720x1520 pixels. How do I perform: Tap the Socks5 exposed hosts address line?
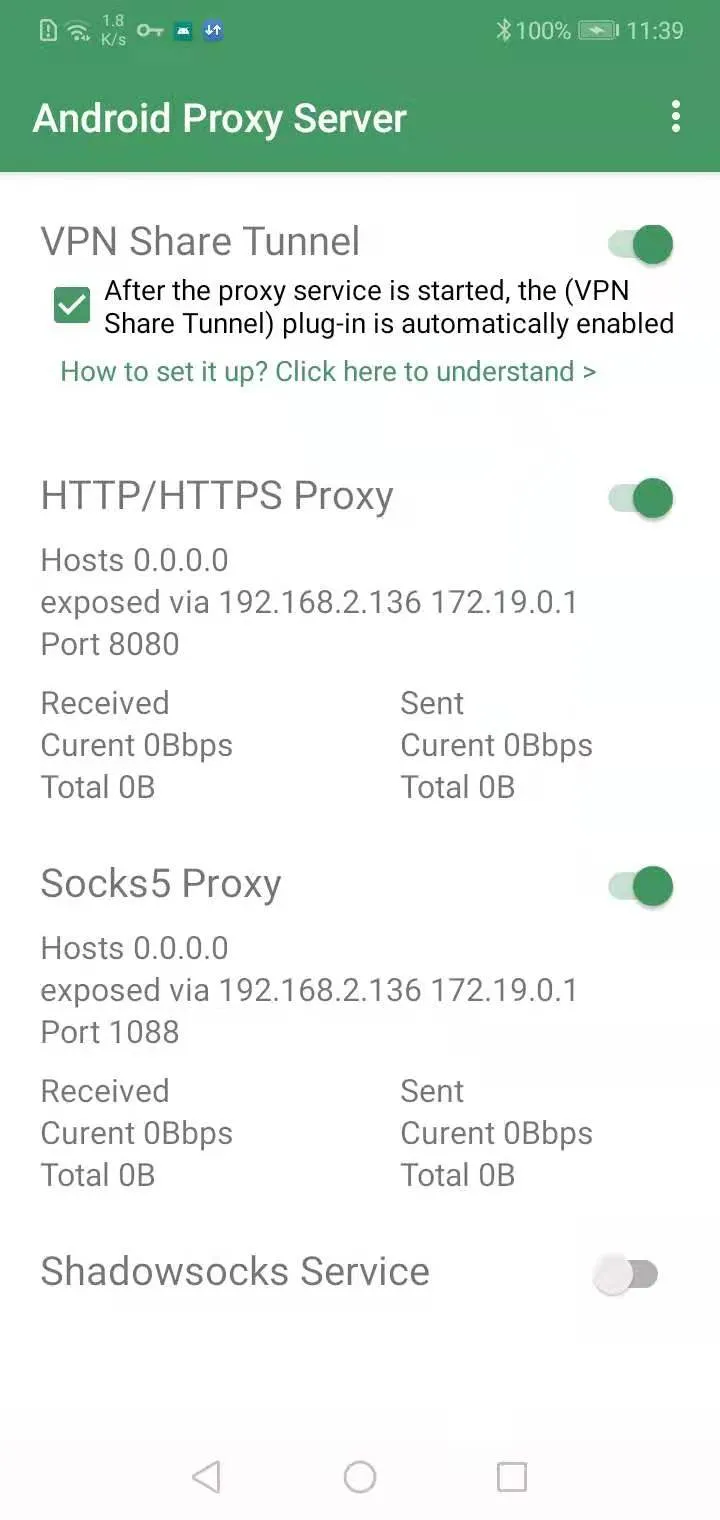pos(308,990)
